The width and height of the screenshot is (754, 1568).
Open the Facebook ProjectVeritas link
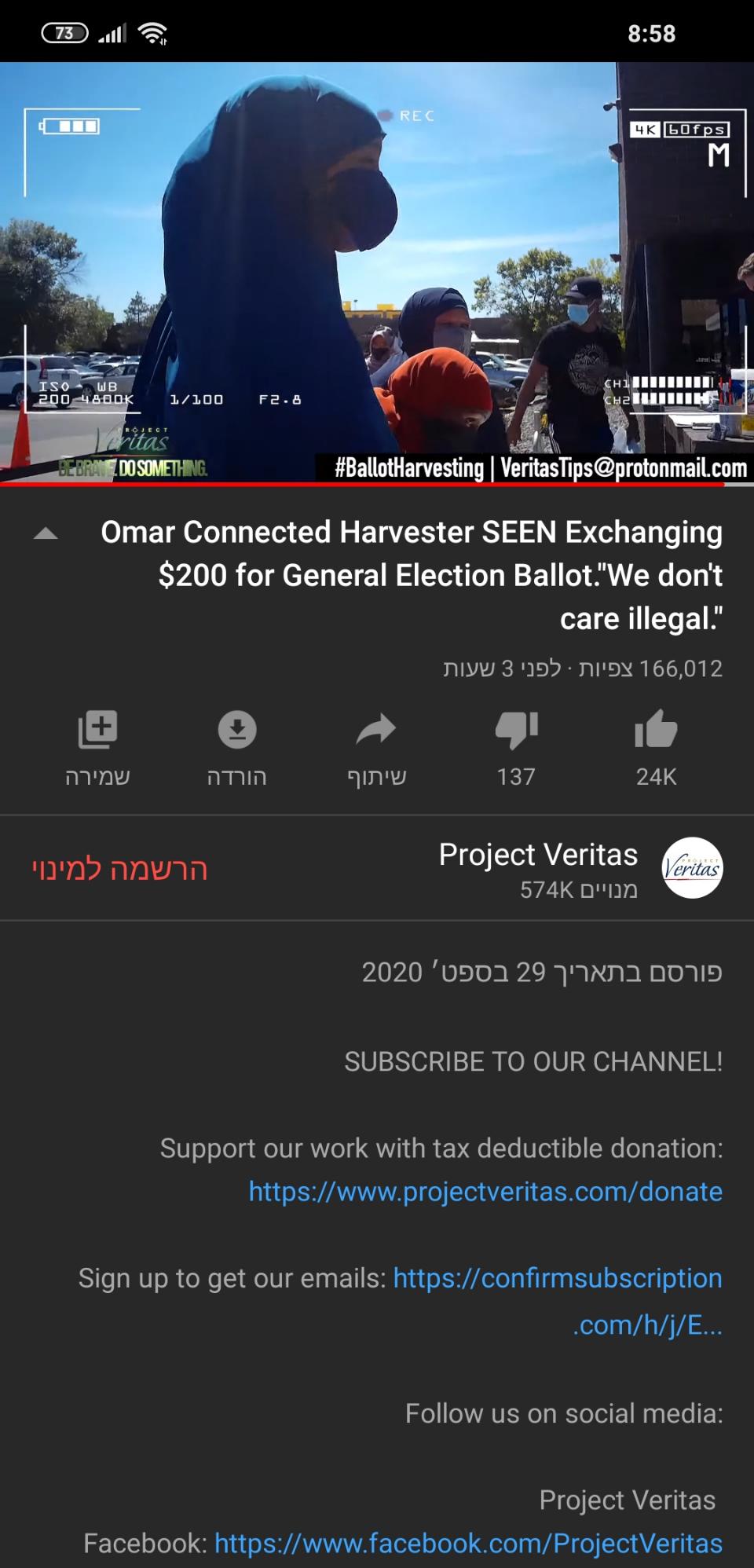(468, 1543)
